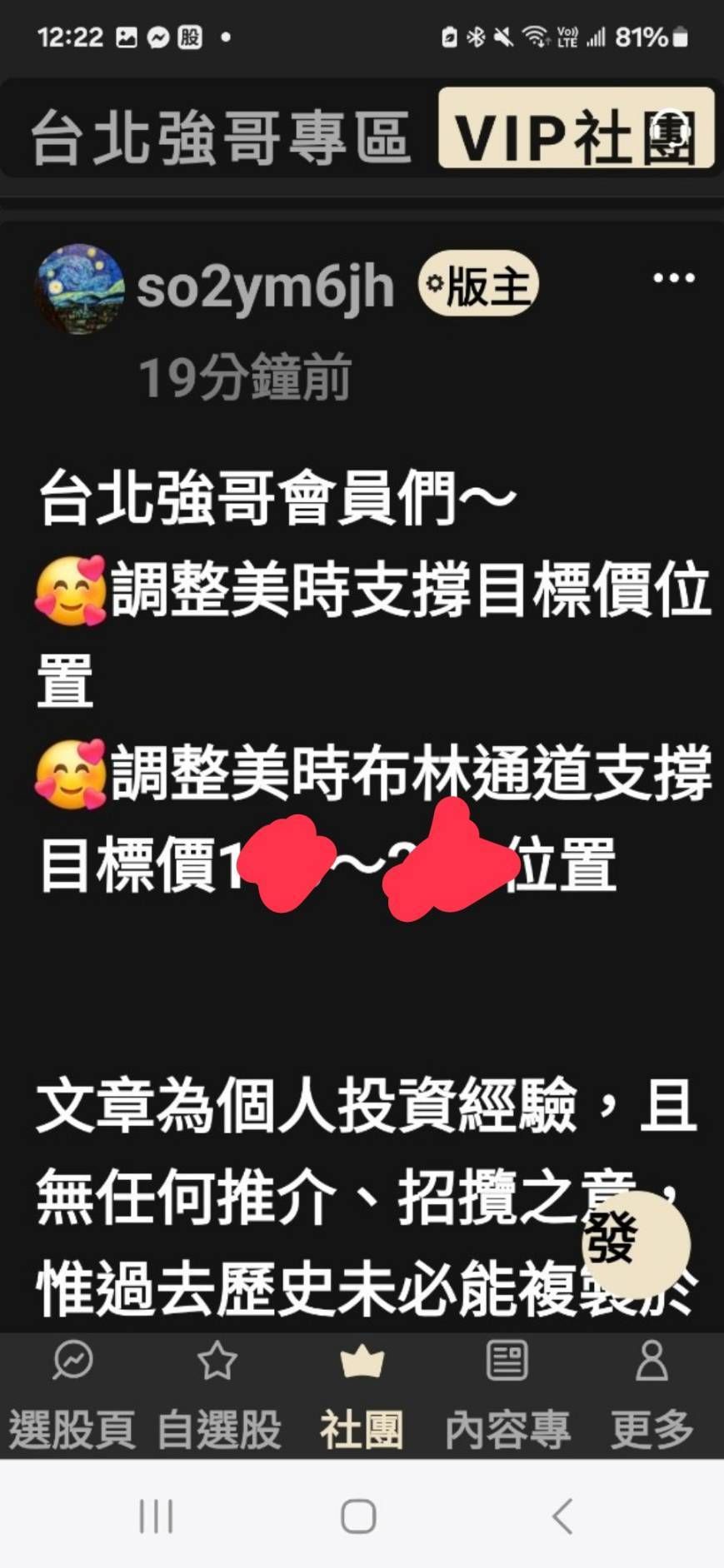
Task: Switch to the 自選股 tab
Action: click(218, 1395)
